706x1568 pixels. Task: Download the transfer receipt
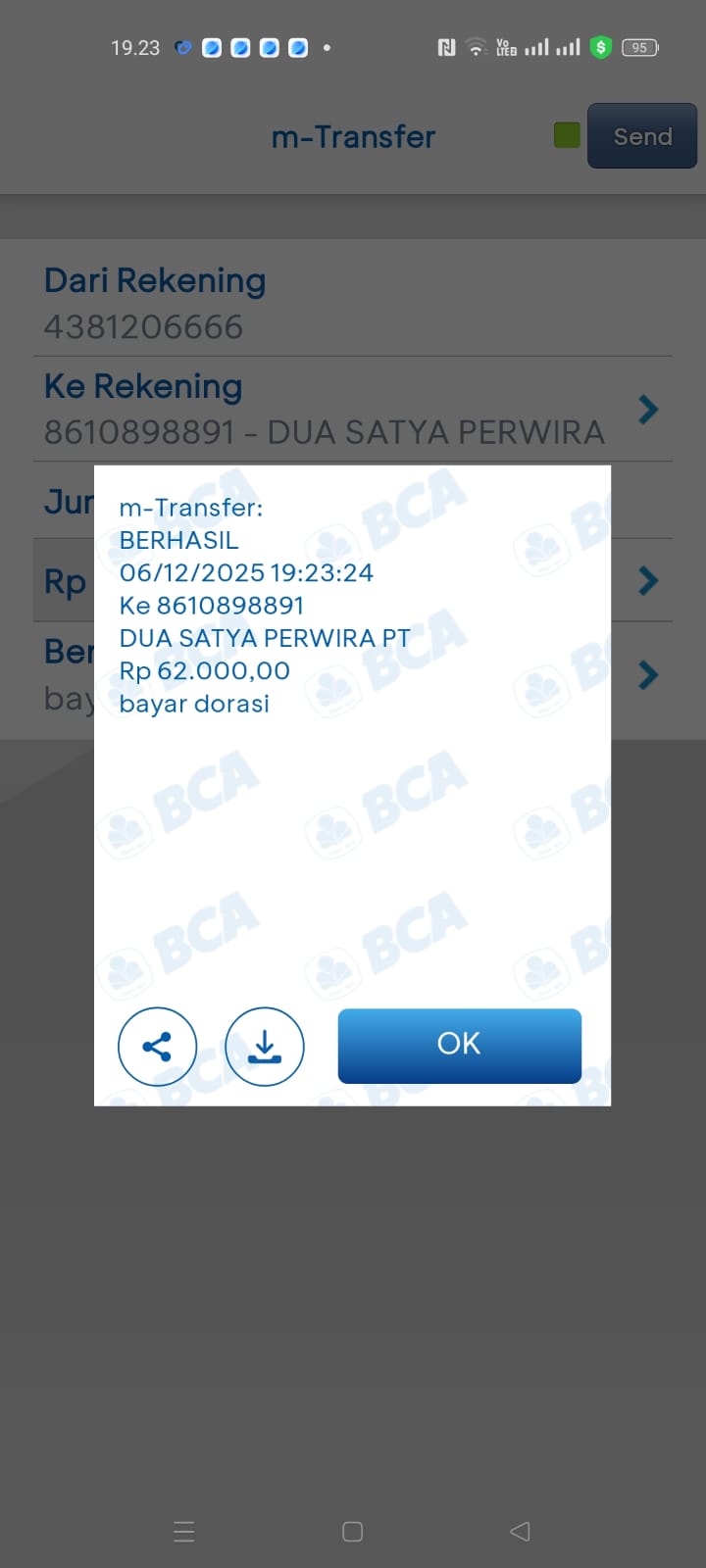click(264, 1047)
